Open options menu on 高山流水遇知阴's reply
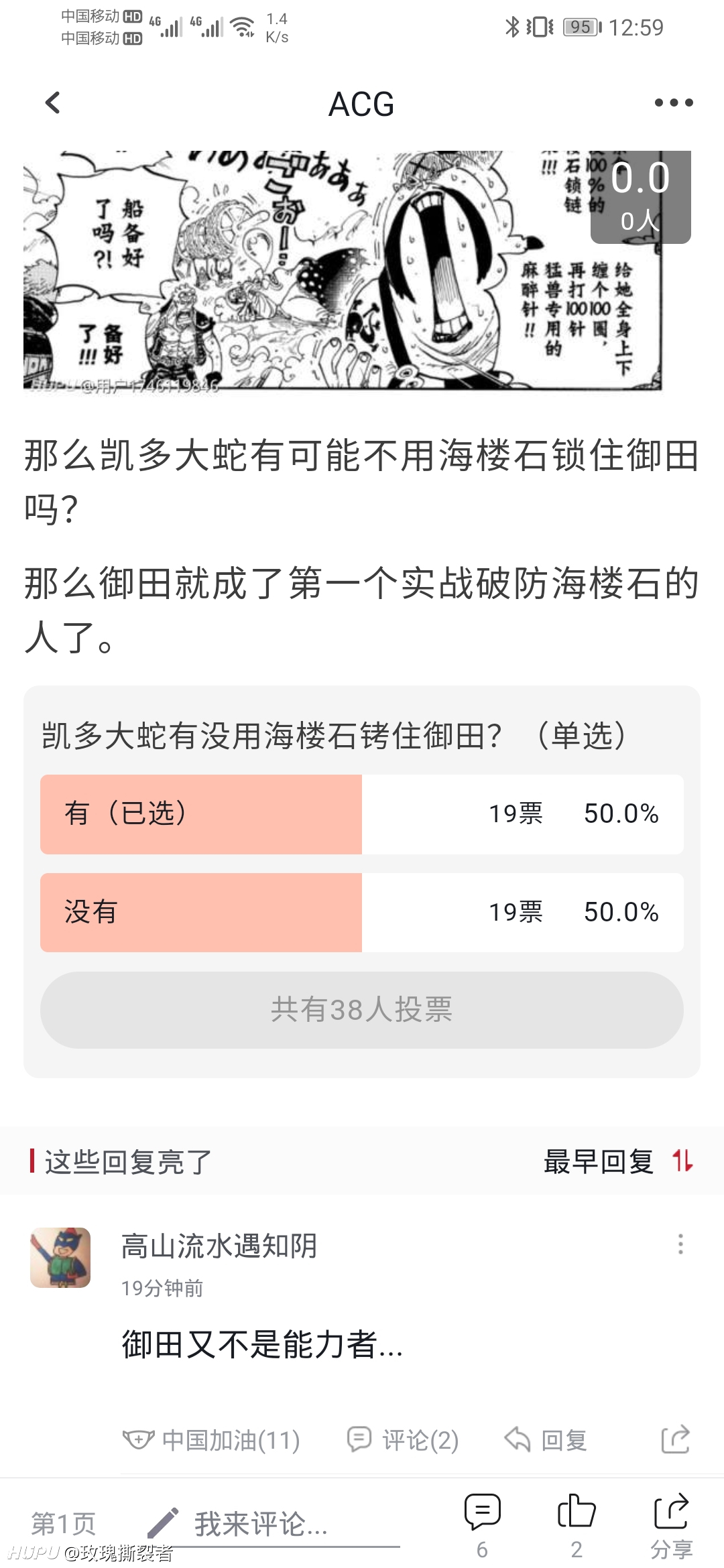This screenshot has height=1568, width=724. pos(680,1244)
